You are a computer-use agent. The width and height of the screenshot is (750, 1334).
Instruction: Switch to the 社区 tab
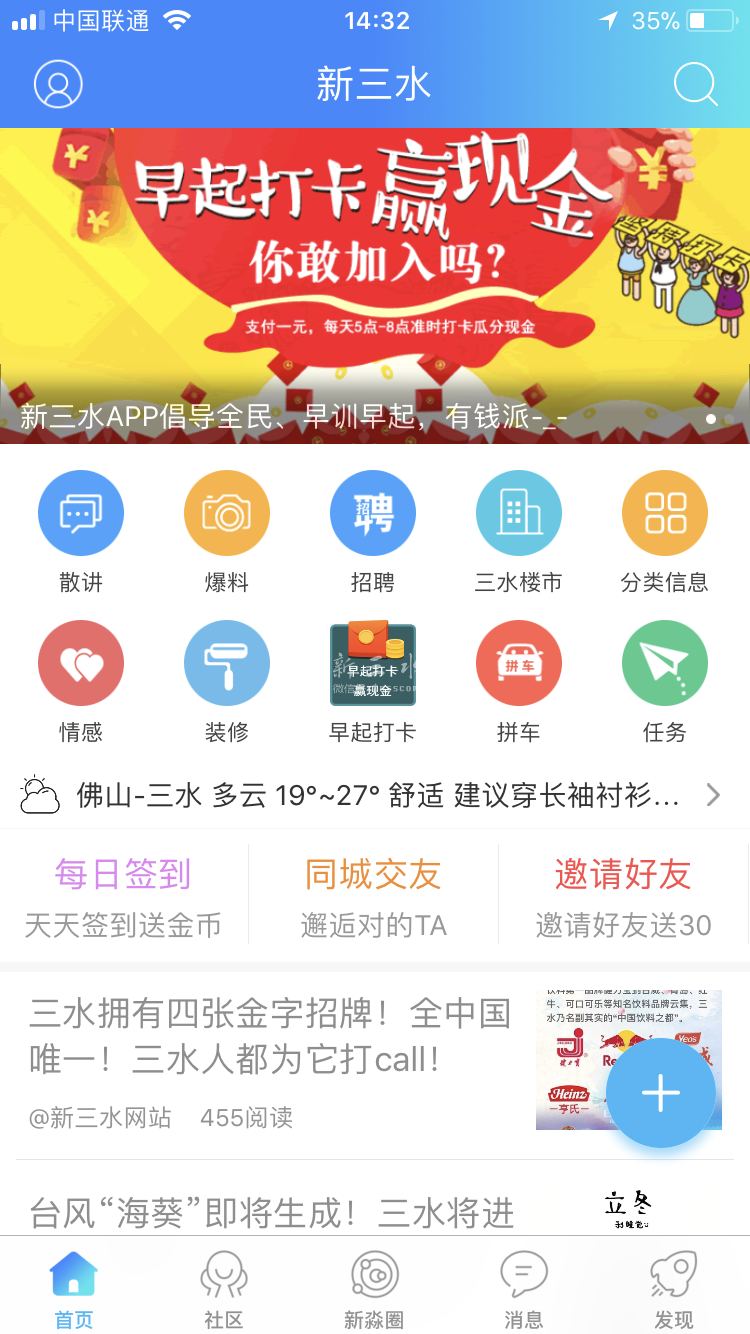pyautogui.click(x=223, y=1290)
